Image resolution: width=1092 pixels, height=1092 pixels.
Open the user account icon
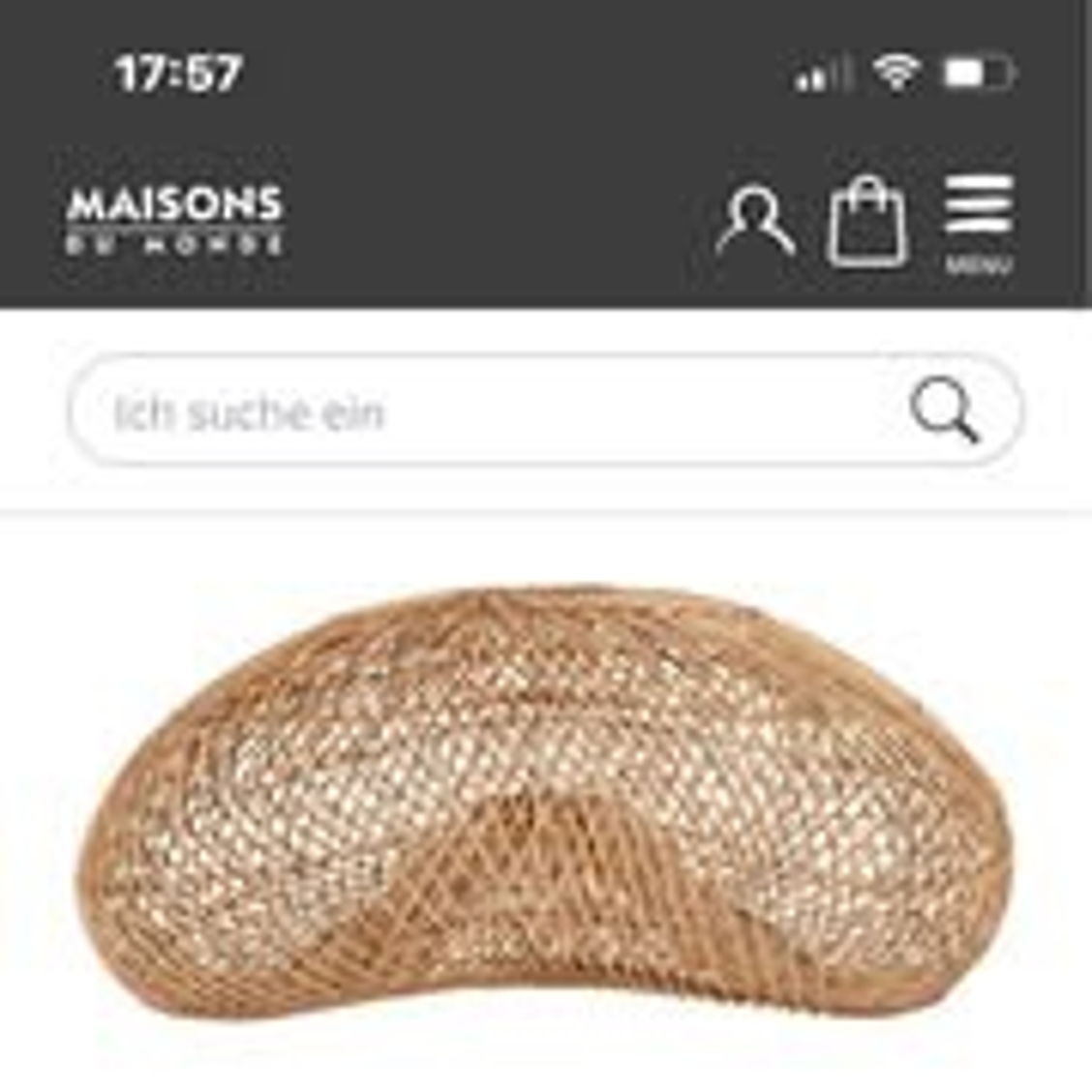pos(756,223)
